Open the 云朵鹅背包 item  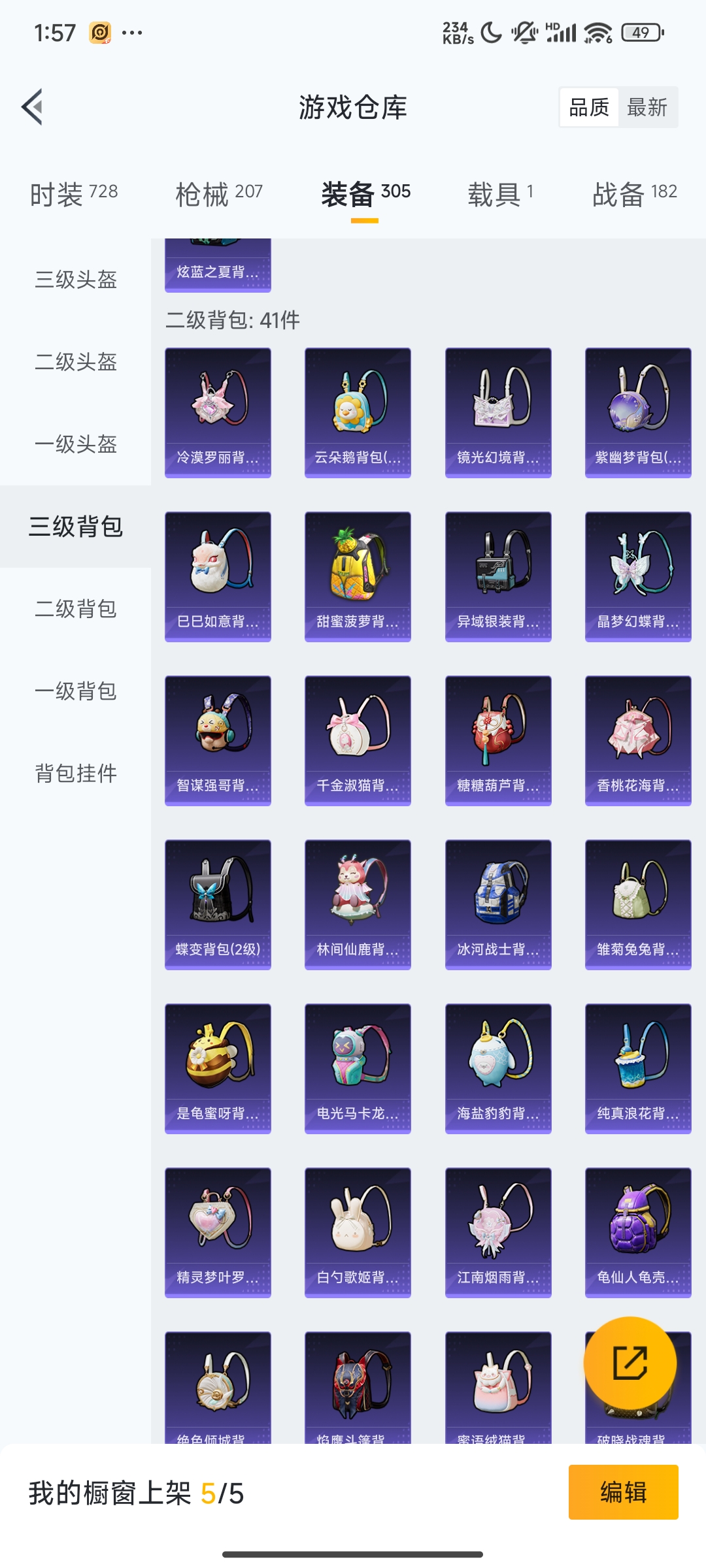[x=358, y=412]
